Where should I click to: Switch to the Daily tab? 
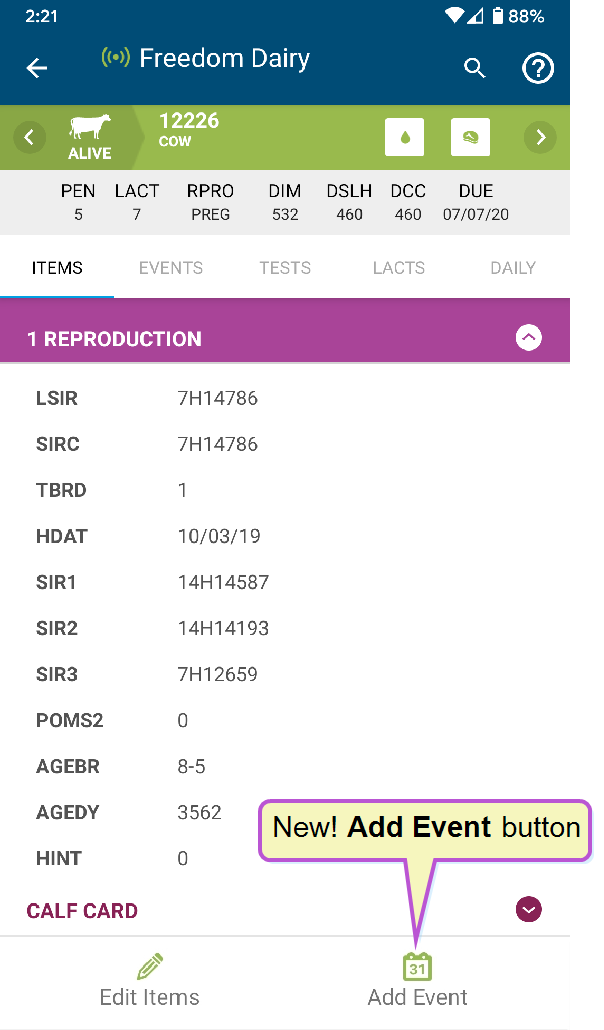pos(513,268)
